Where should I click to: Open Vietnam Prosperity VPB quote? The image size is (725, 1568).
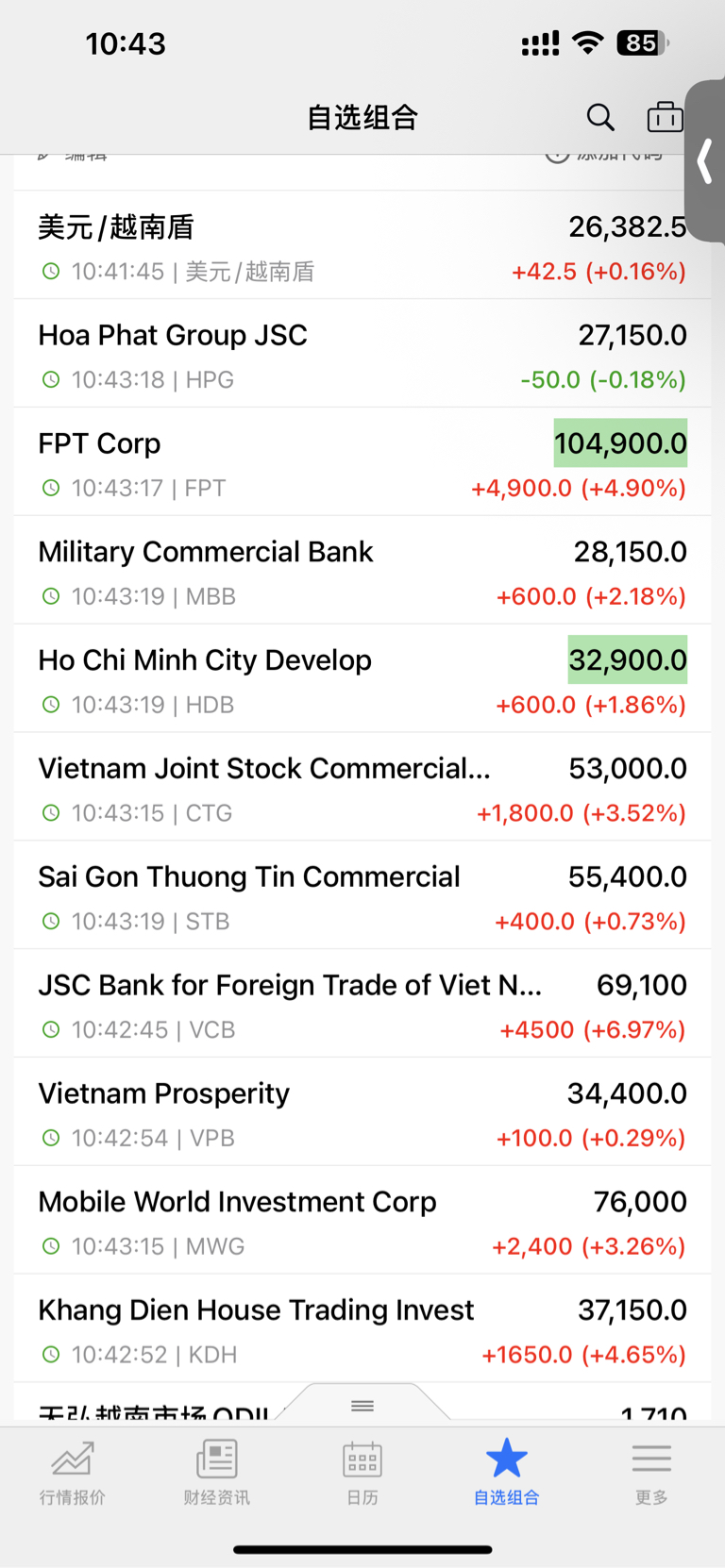tap(362, 1112)
